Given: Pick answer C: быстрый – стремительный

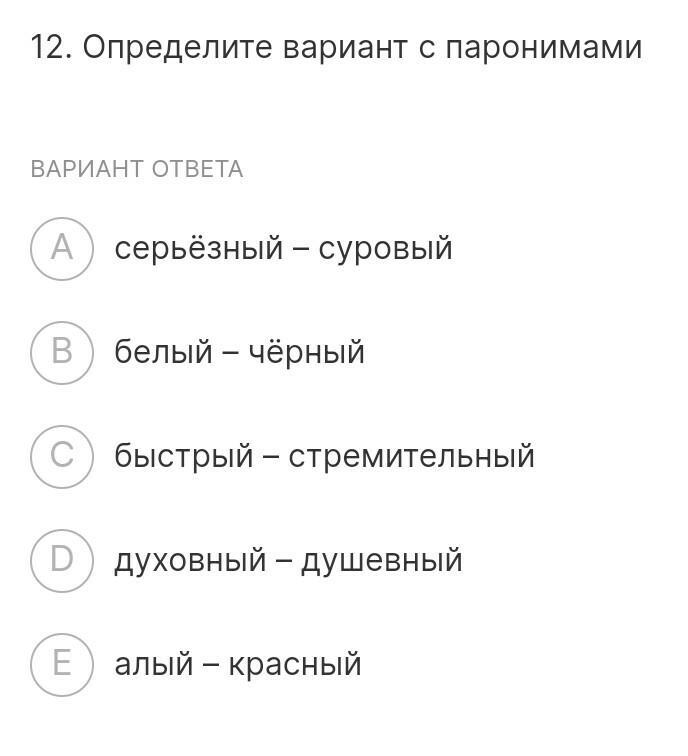Looking at the screenshot, I should tap(62, 456).
